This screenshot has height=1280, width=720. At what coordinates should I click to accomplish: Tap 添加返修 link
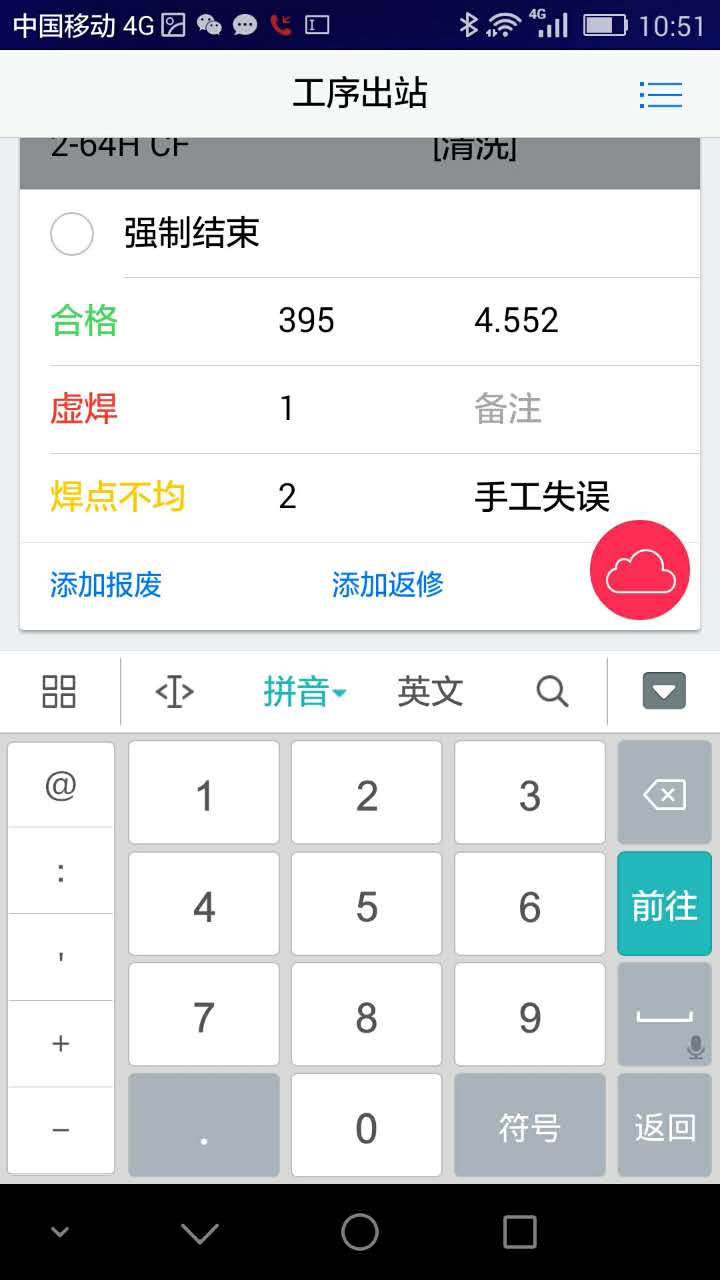click(x=387, y=585)
